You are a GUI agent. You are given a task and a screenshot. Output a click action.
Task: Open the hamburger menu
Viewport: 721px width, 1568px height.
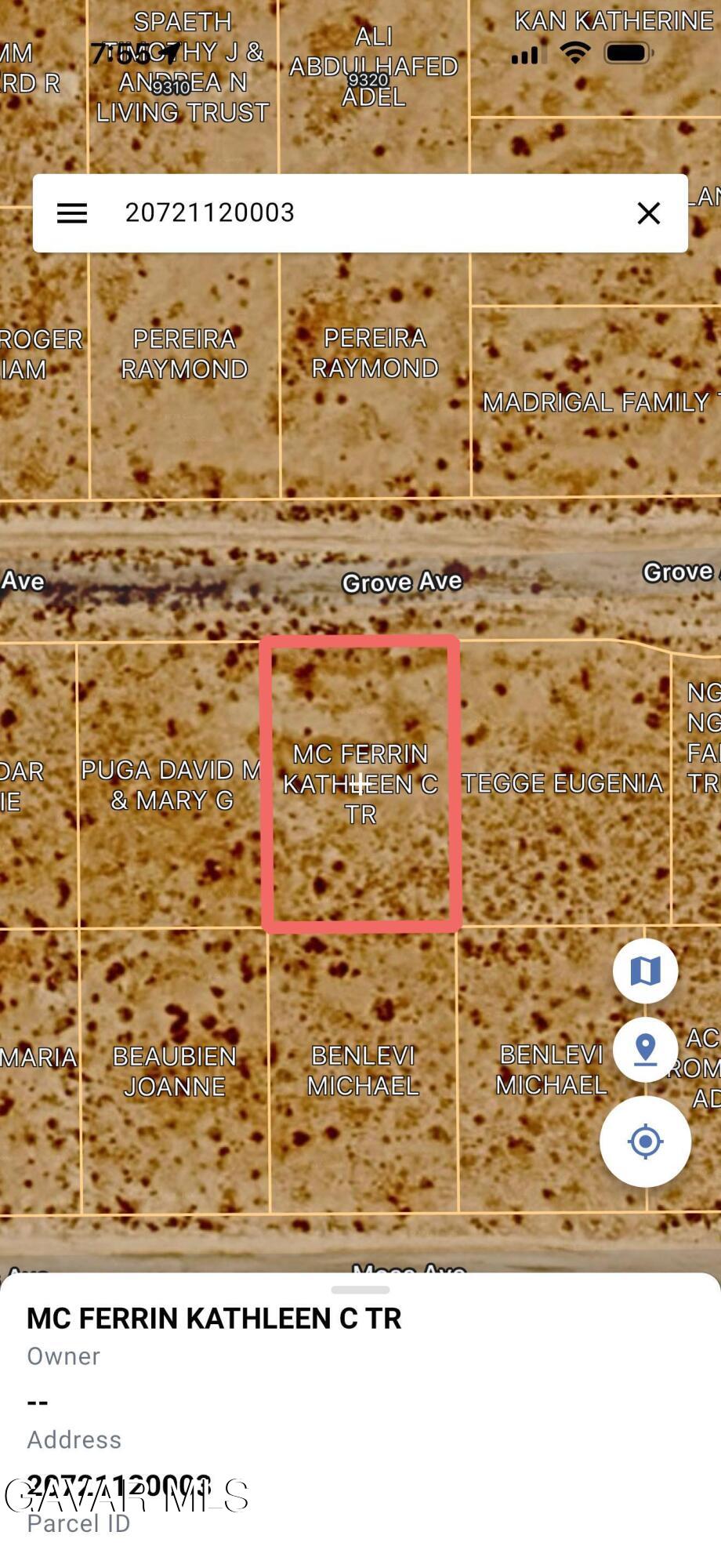click(72, 212)
